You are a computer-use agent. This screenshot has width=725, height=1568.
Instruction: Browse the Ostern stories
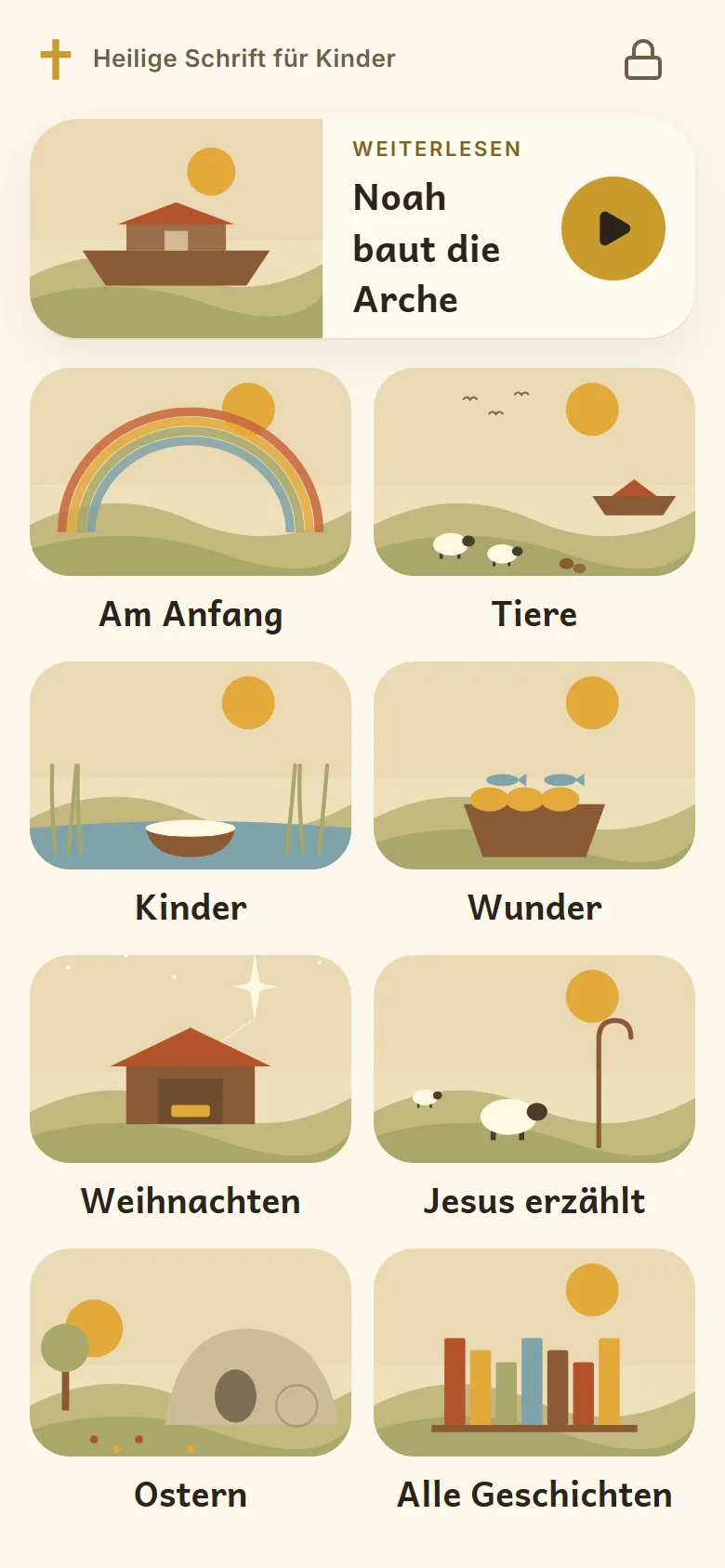[x=191, y=1383]
